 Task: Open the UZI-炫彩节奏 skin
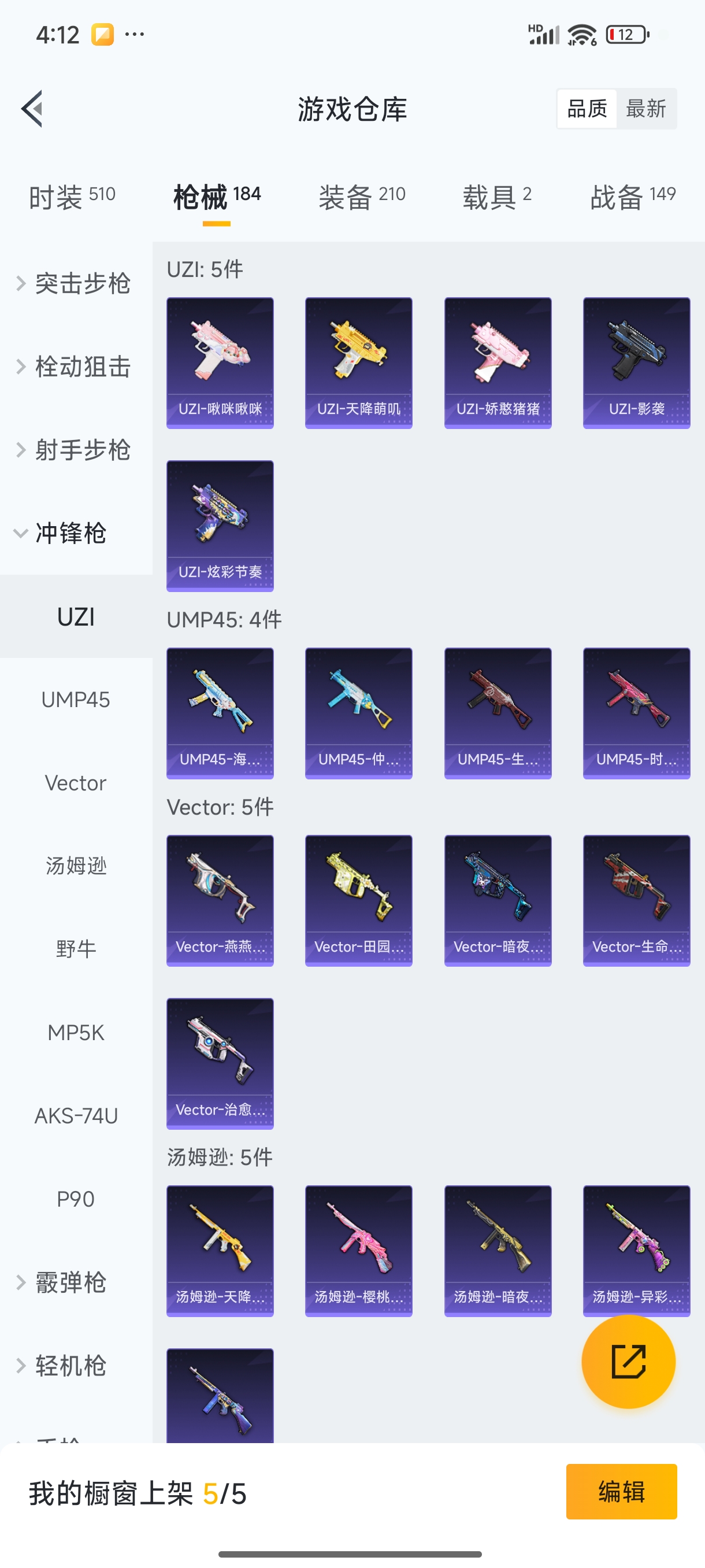tap(220, 526)
